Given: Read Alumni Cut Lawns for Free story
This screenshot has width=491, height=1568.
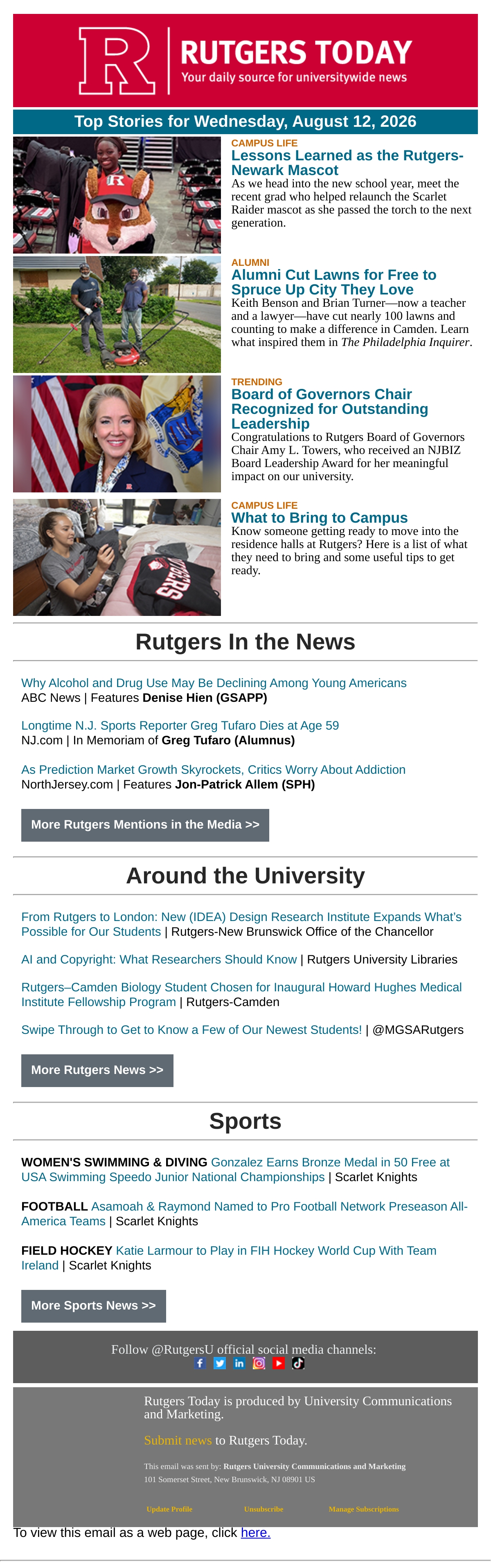Looking at the screenshot, I should coord(333,282).
